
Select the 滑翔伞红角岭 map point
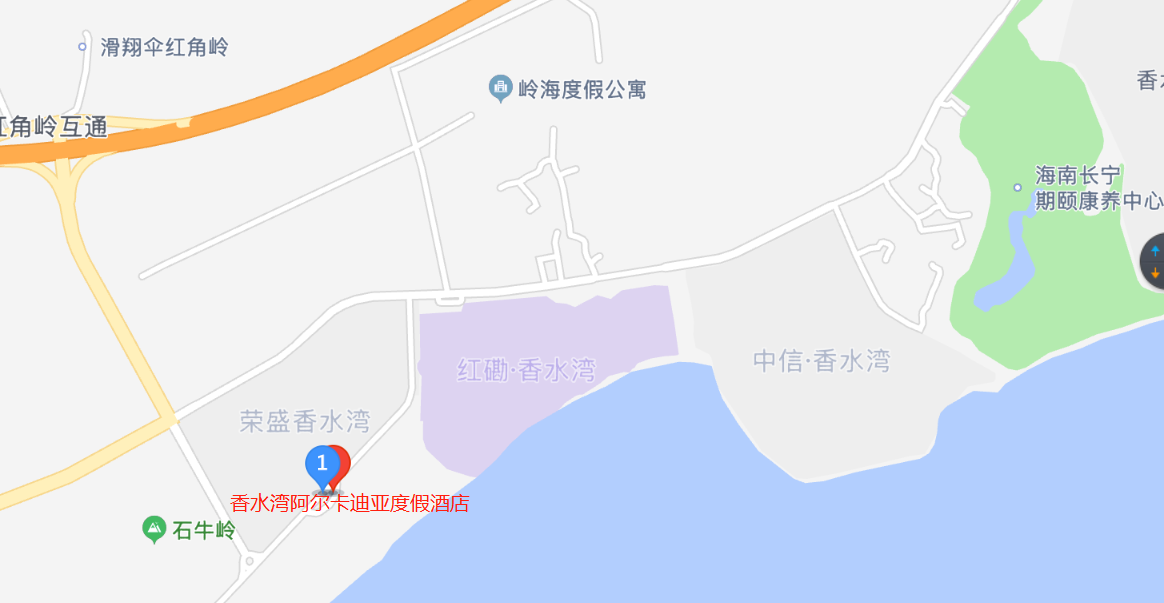point(83,46)
